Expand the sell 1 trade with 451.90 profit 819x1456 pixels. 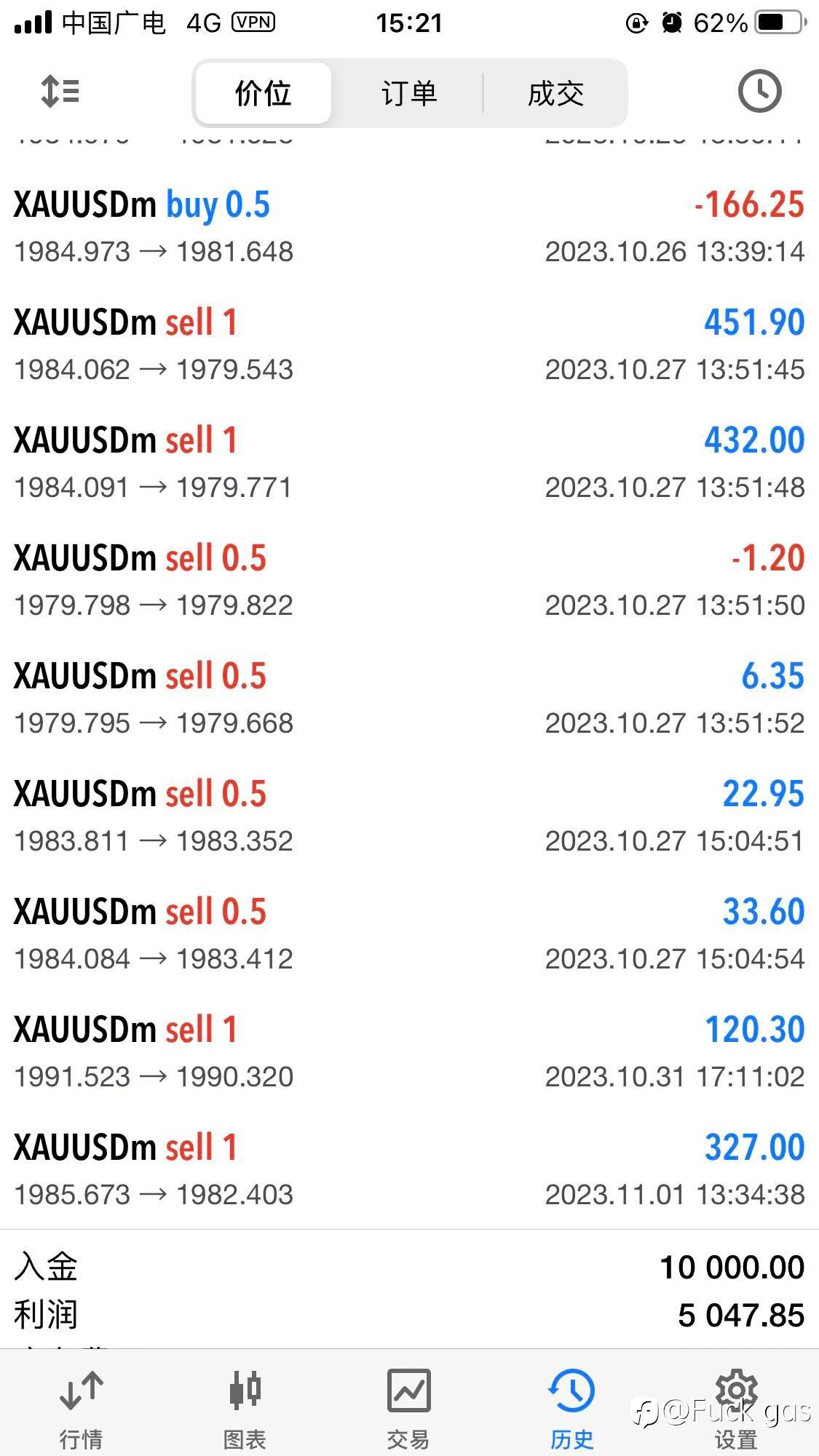tap(409, 345)
